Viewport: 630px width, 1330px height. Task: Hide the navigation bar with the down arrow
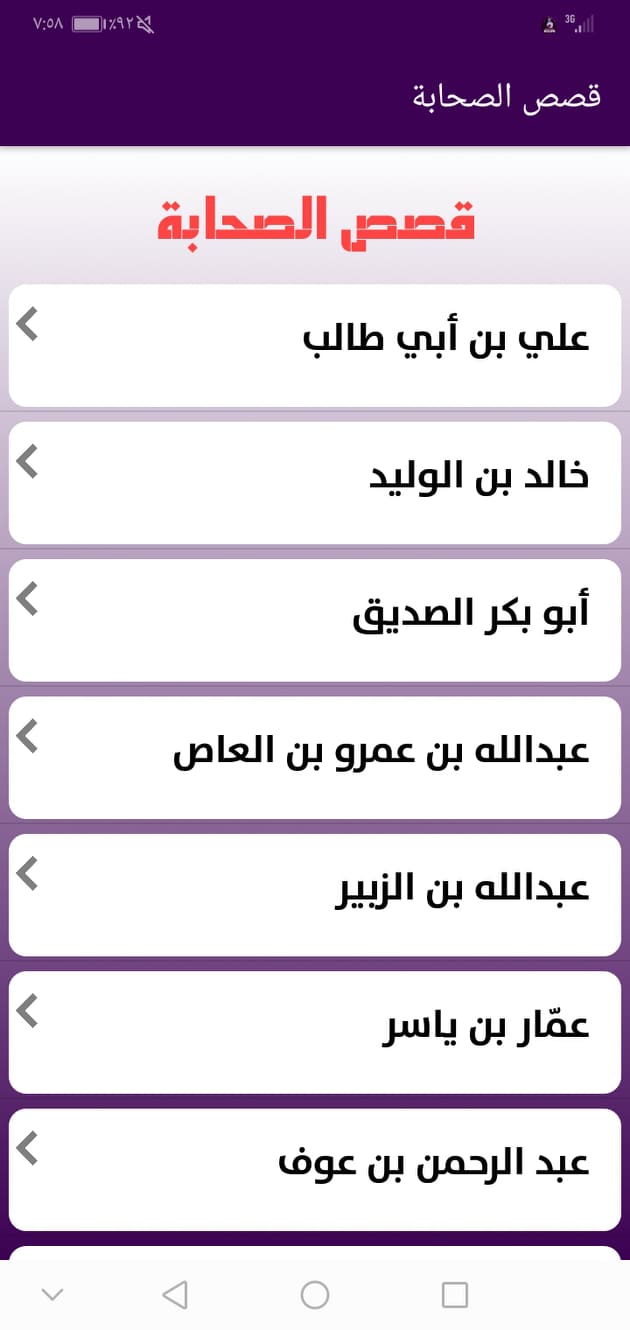point(53,1295)
